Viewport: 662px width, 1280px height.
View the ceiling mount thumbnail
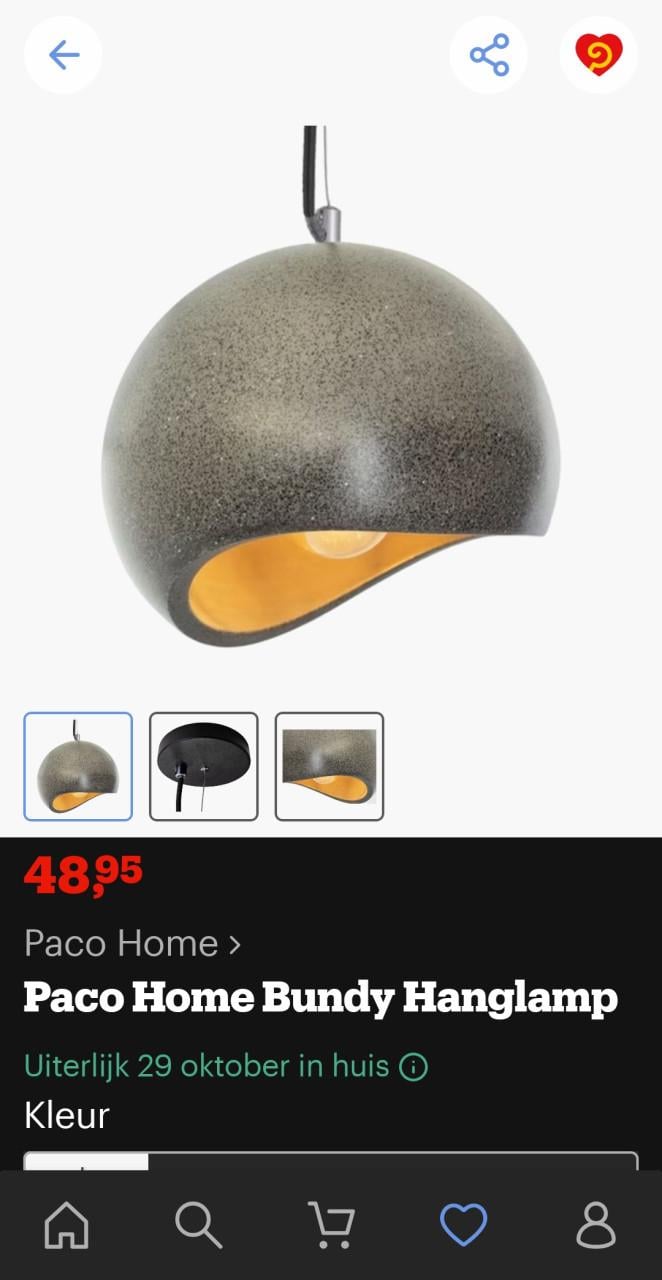(x=204, y=766)
